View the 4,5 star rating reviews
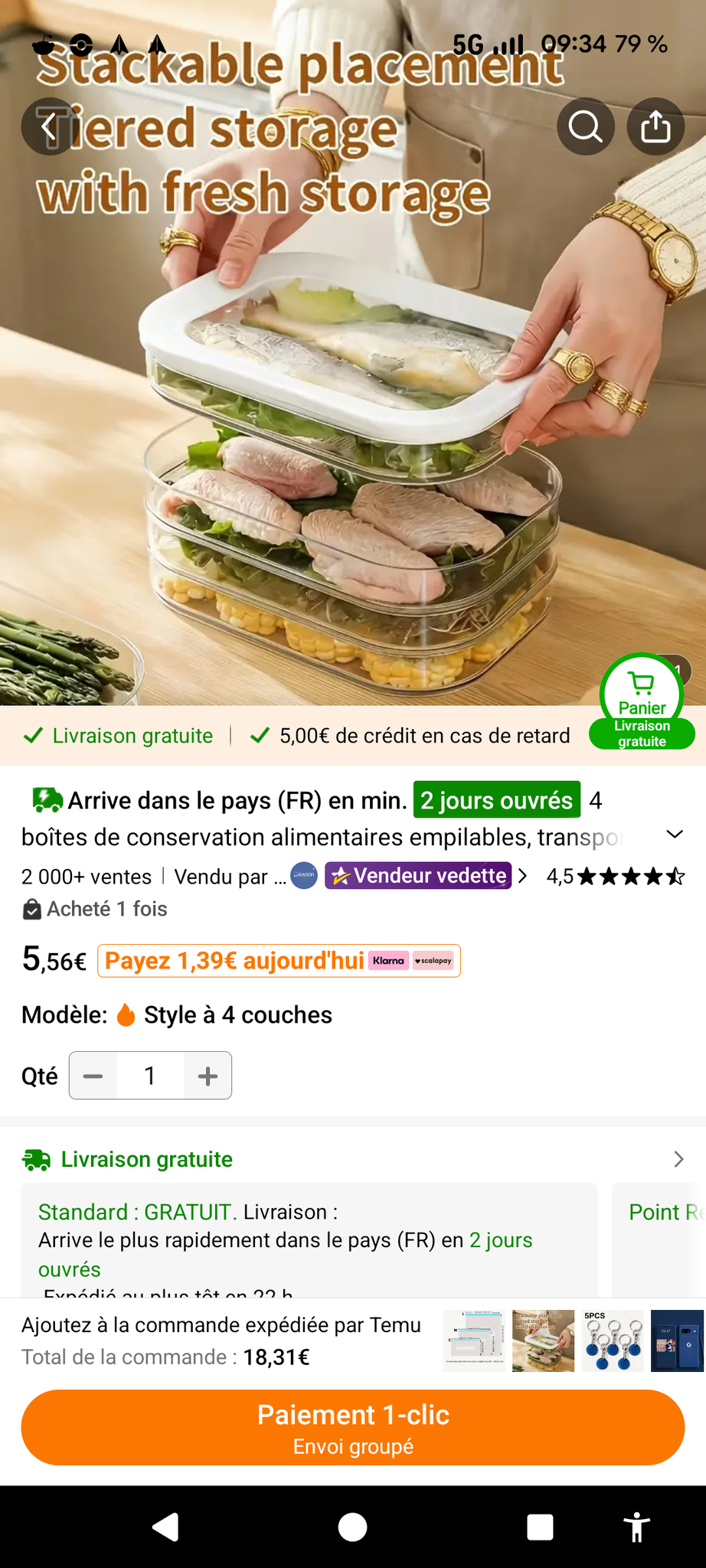Viewport: 706px width, 1568px height. 615,876
